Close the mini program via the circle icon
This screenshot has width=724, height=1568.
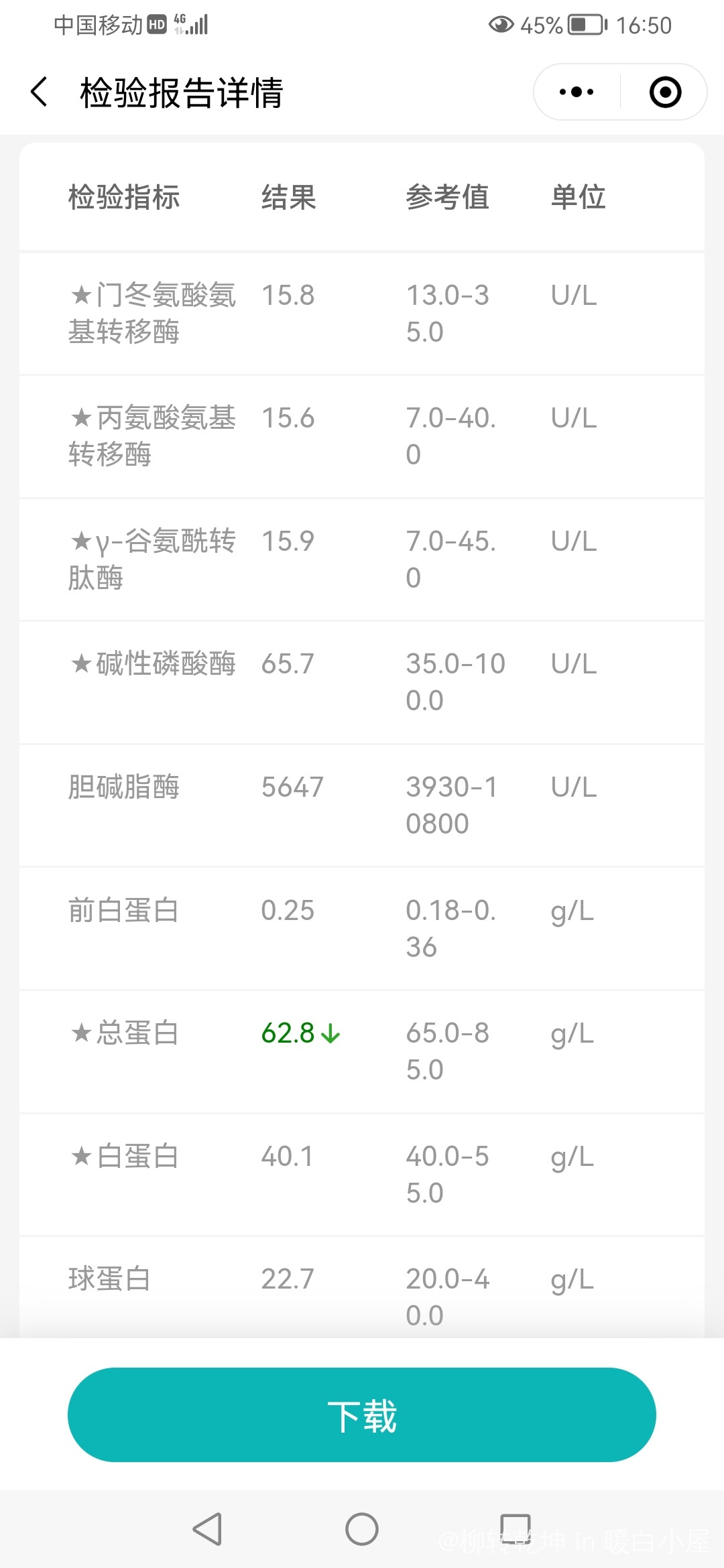665,92
